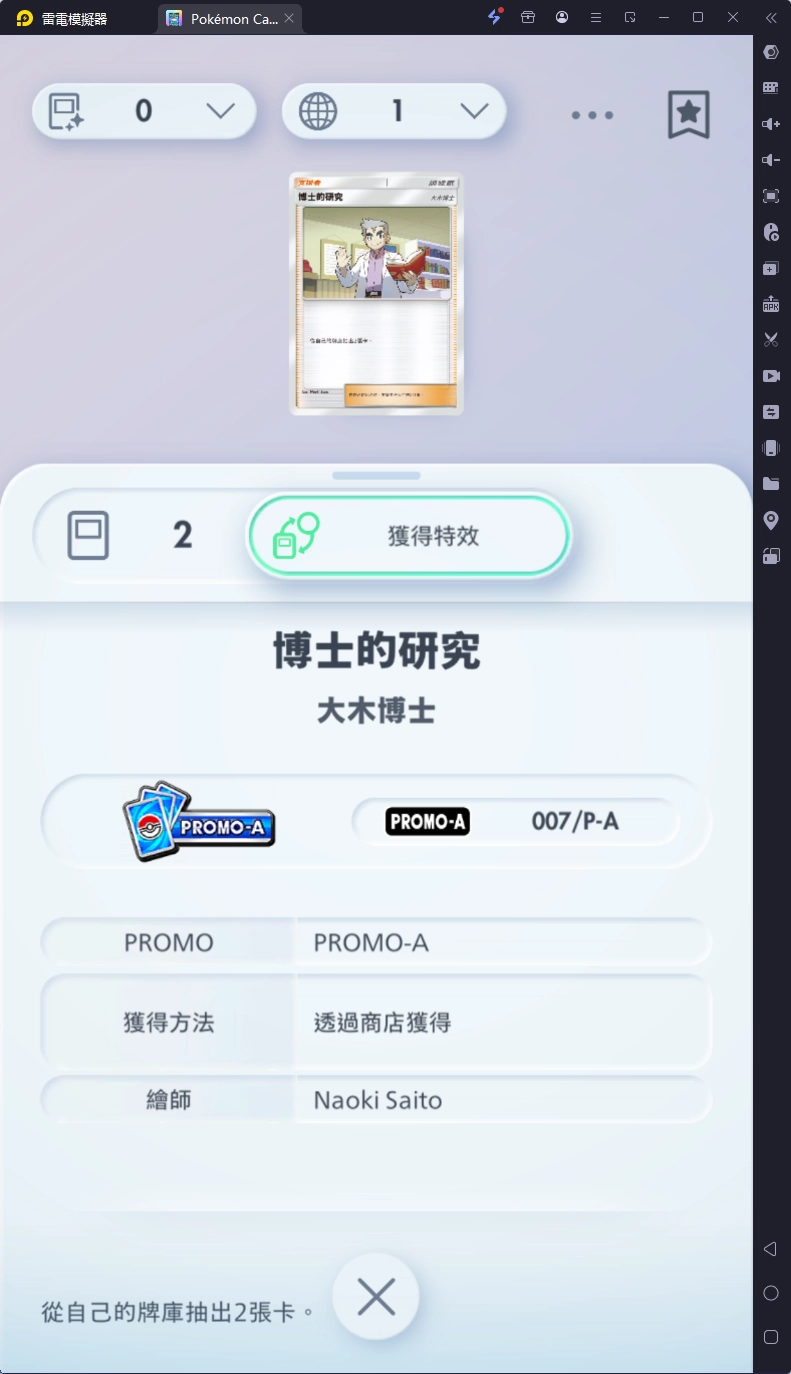The height and width of the screenshot is (1374, 791).
Task: Tap the 獲得特效 button
Action: [409, 536]
